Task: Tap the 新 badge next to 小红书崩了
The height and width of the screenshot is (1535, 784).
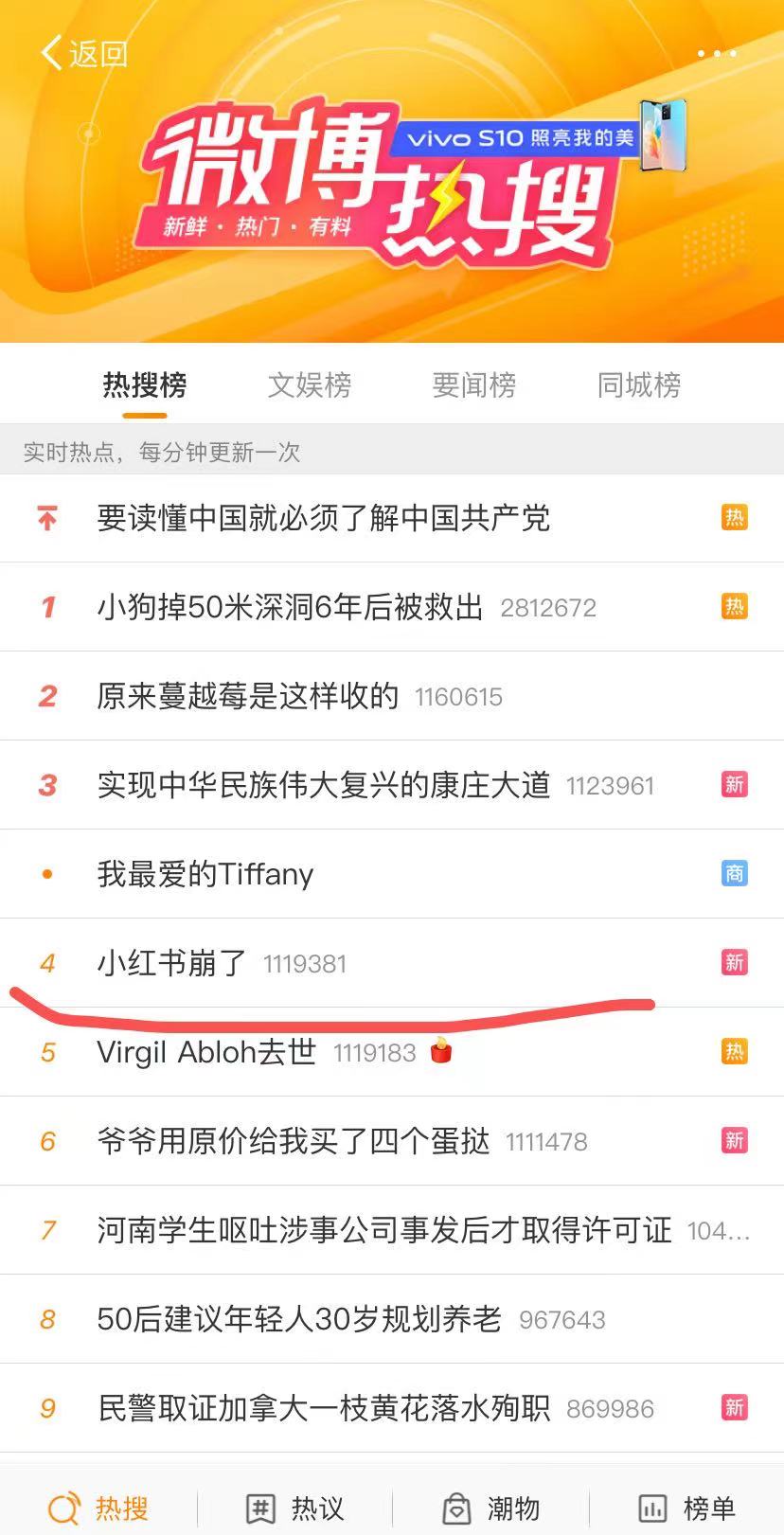Action: (735, 963)
